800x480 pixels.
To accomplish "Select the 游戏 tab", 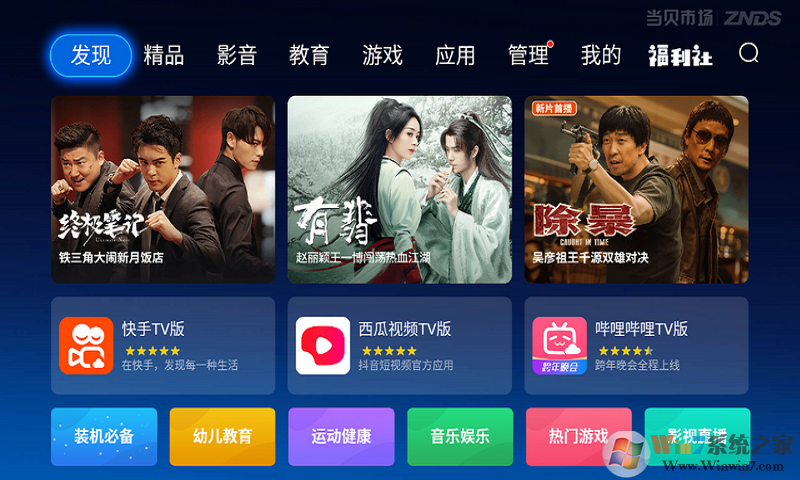I will coord(382,56).
